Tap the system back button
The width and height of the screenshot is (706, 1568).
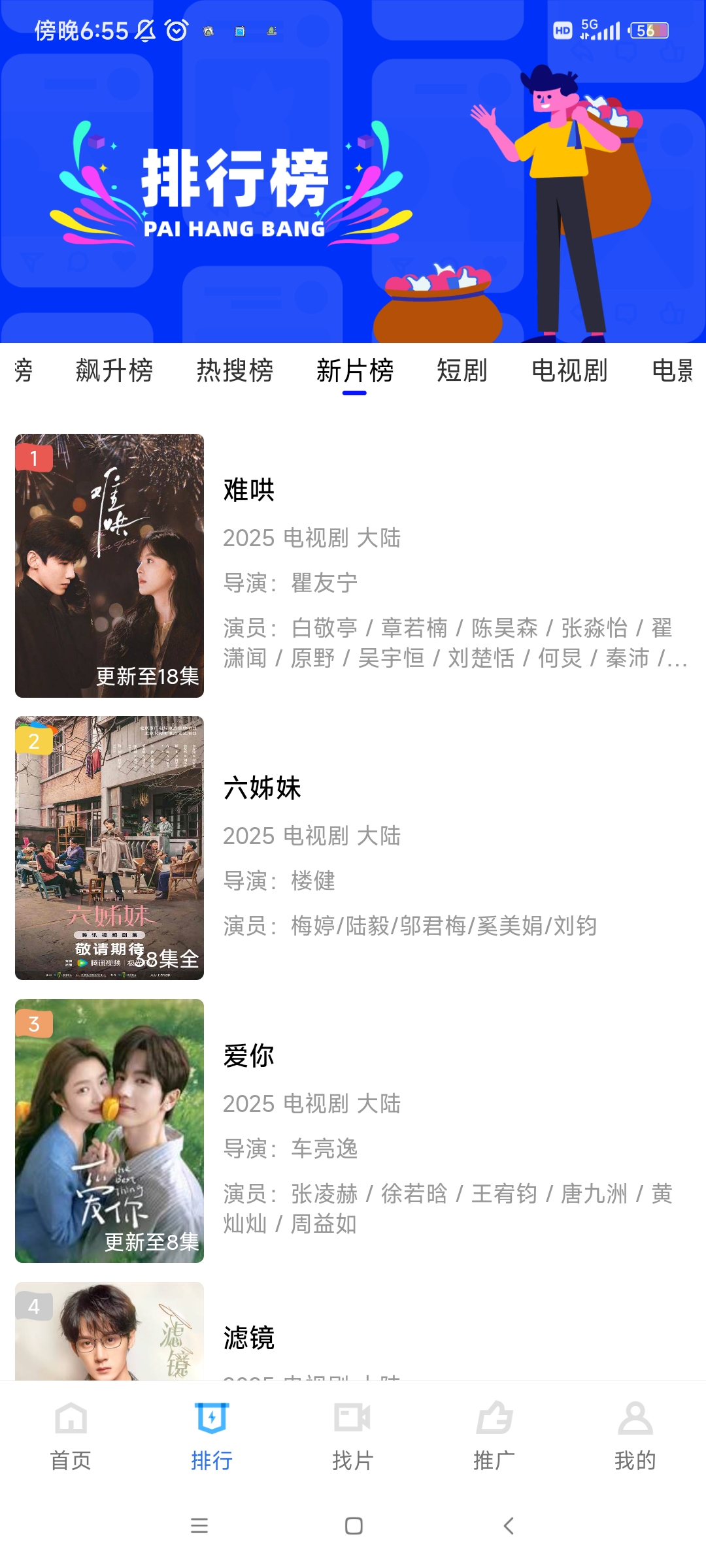(x=509, y=1526)
